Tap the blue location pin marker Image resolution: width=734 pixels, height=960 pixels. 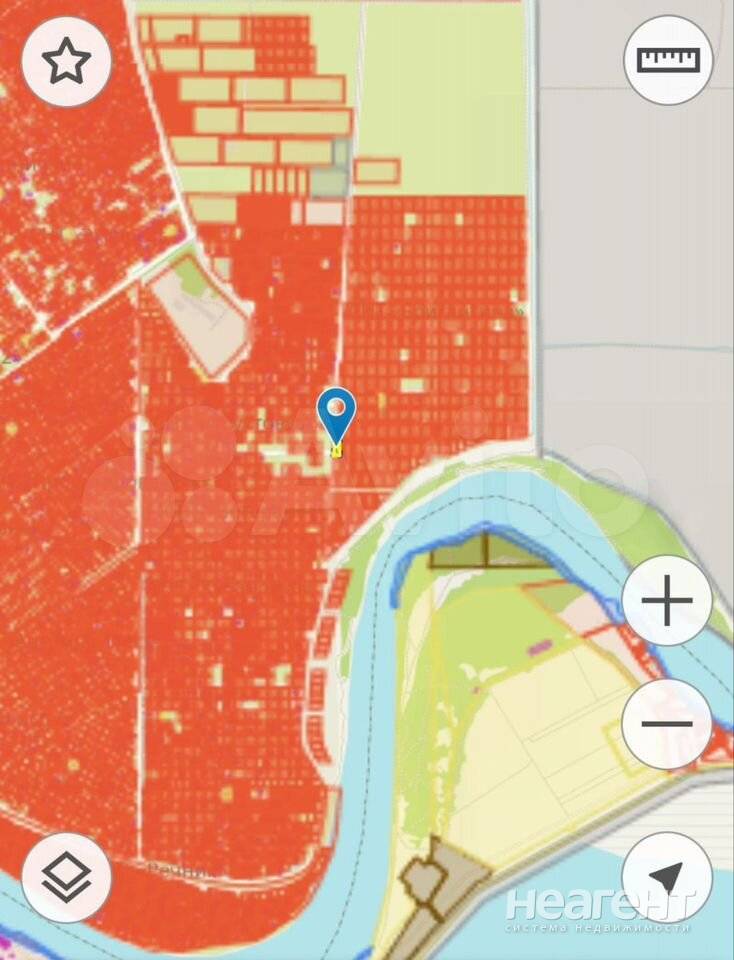pos(337,413)
